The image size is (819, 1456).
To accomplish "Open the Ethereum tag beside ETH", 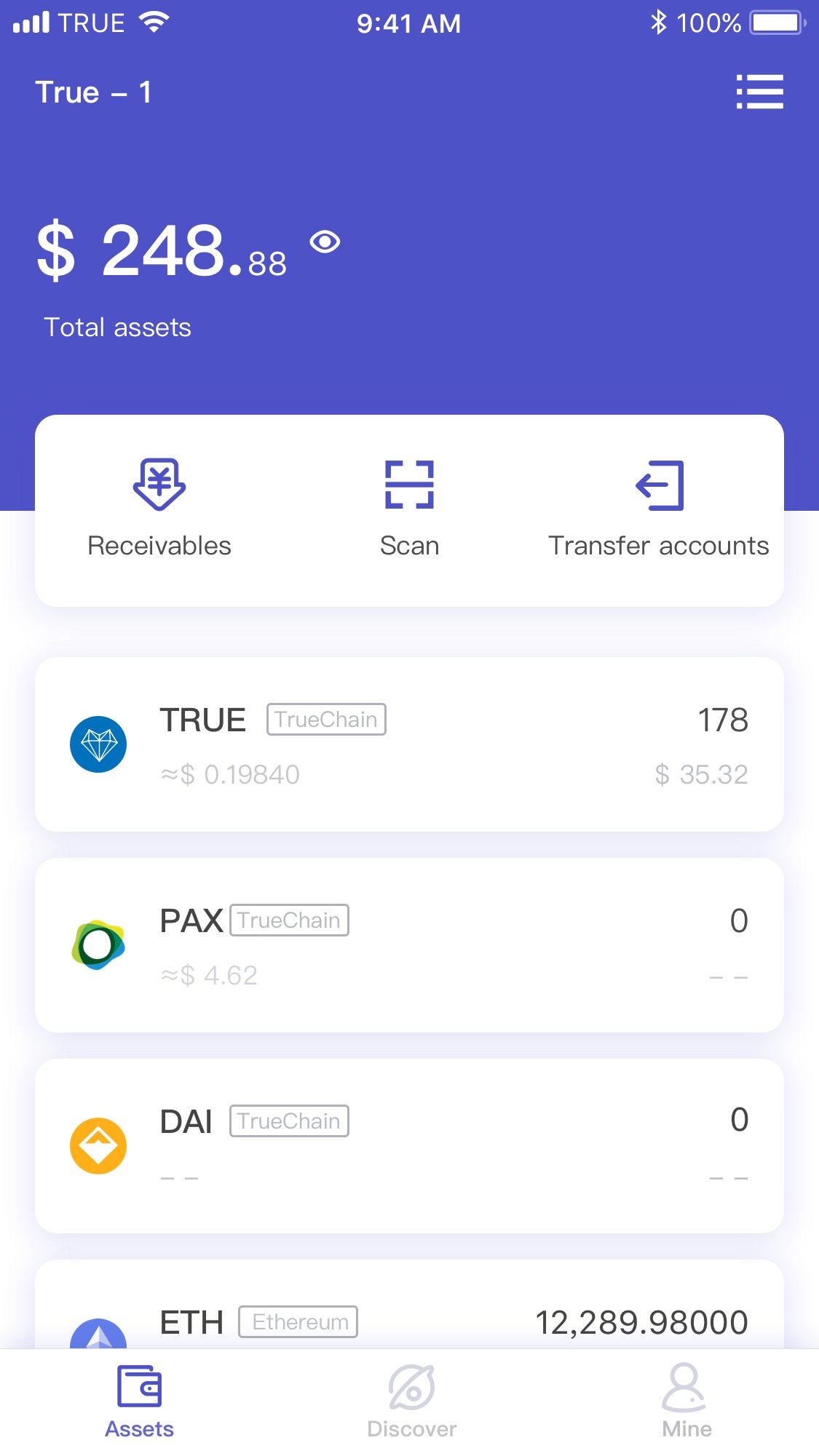I will point(298,1323).
